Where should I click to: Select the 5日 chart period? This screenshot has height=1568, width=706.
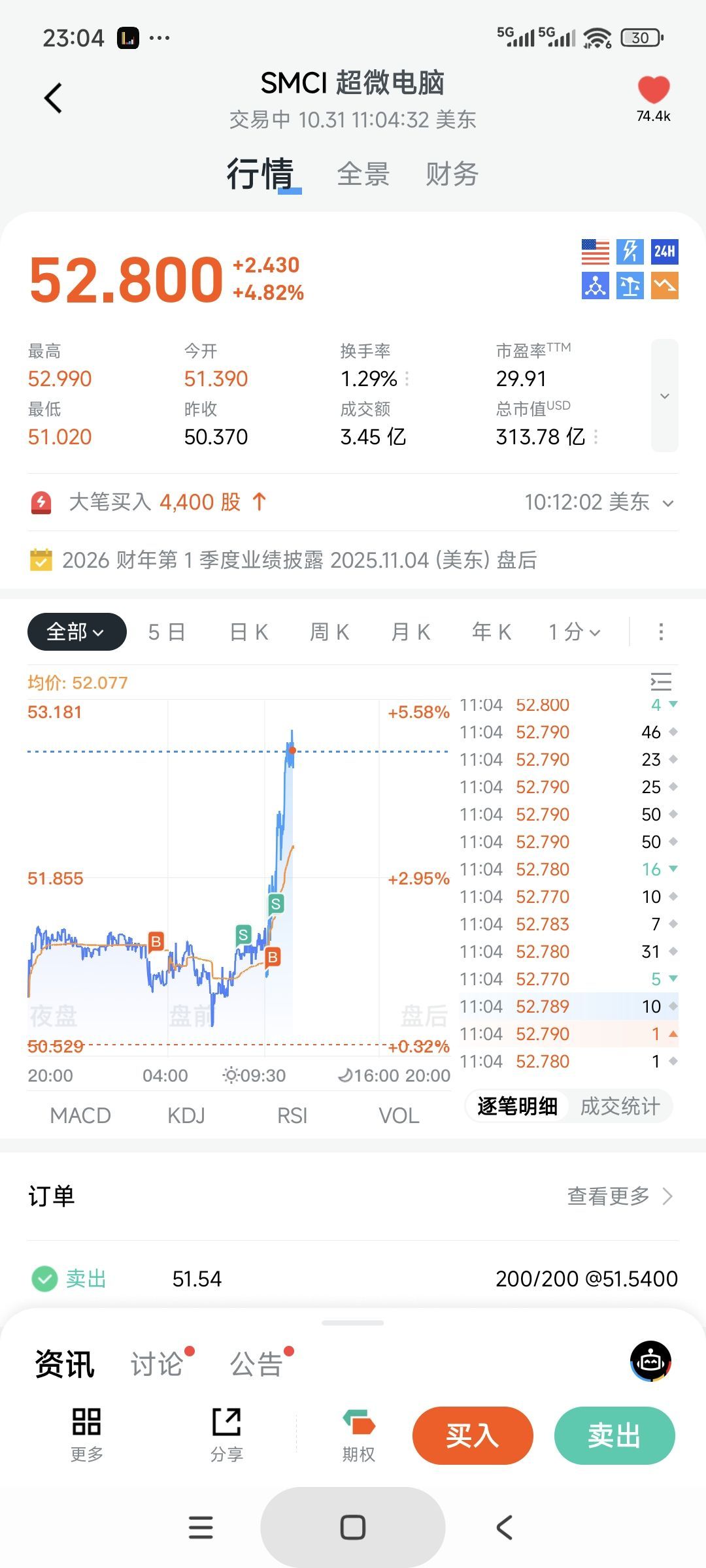(167, 632)
